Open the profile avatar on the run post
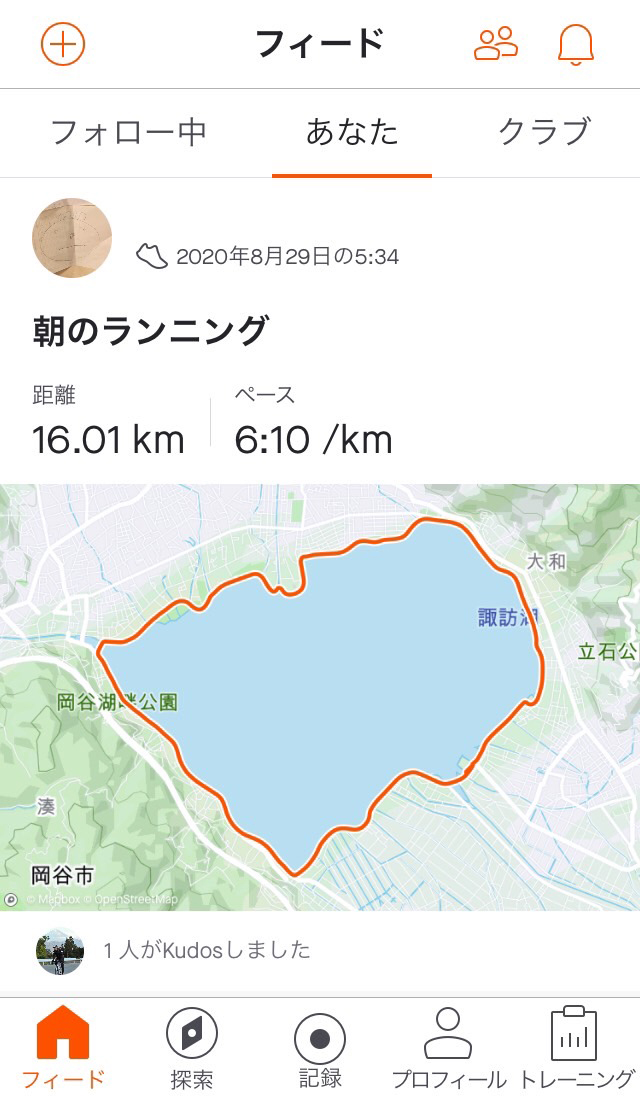The width and height of the screenshot is (640, 1096). click(x=72, y=238)
